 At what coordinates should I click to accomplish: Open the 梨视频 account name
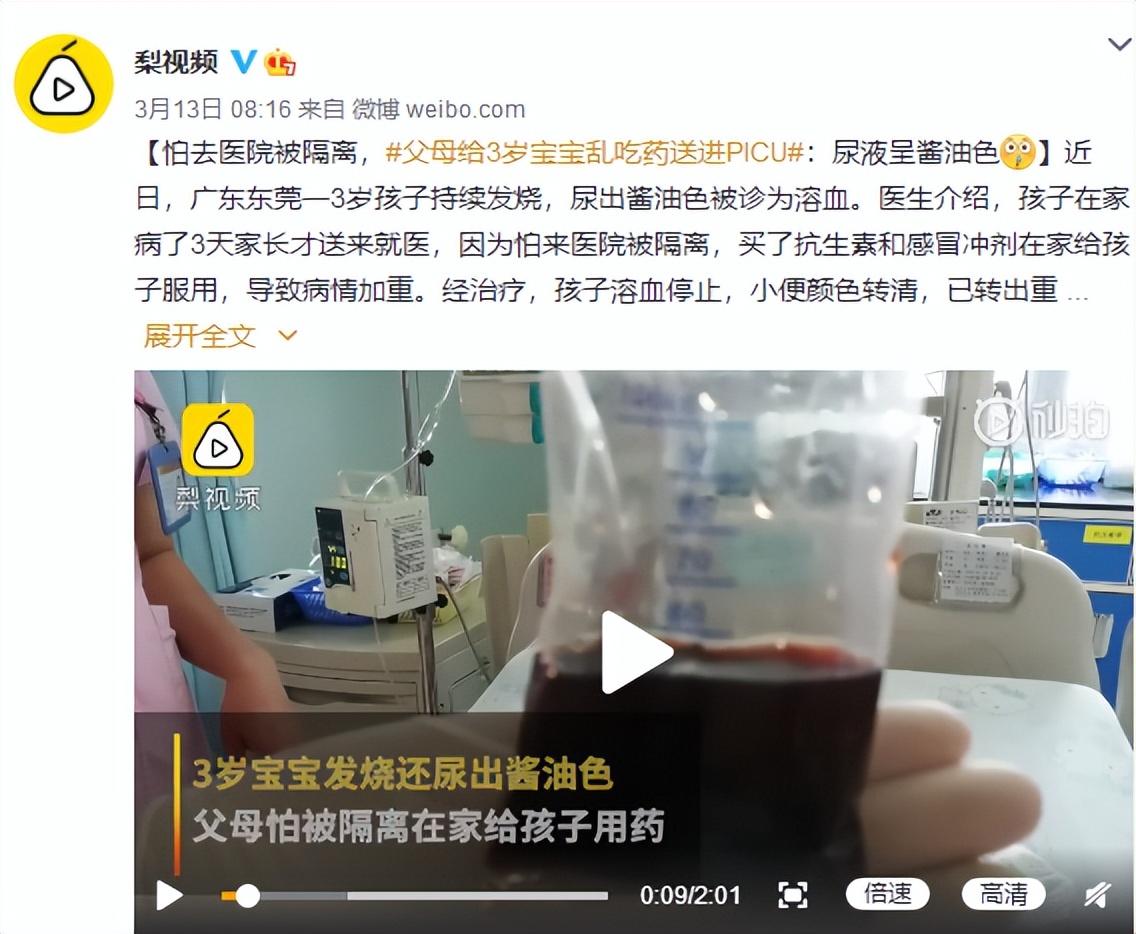176,62
